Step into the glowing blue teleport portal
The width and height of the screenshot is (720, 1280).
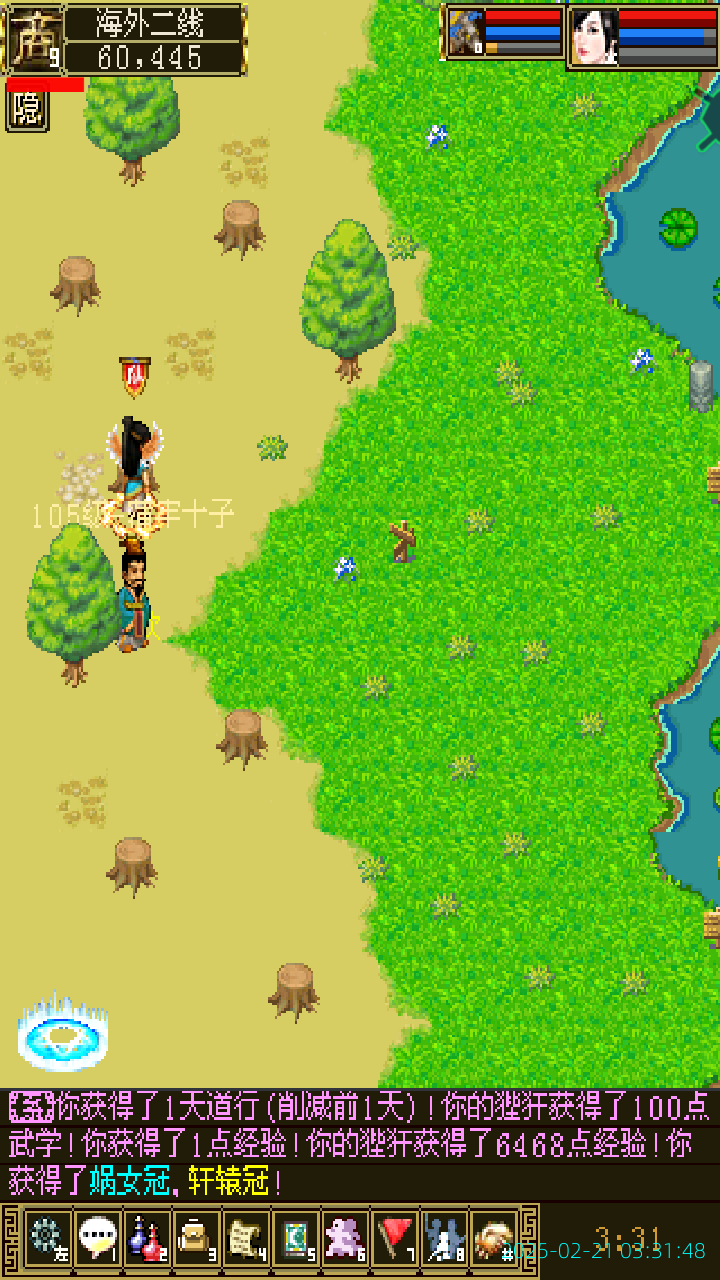62,1036
